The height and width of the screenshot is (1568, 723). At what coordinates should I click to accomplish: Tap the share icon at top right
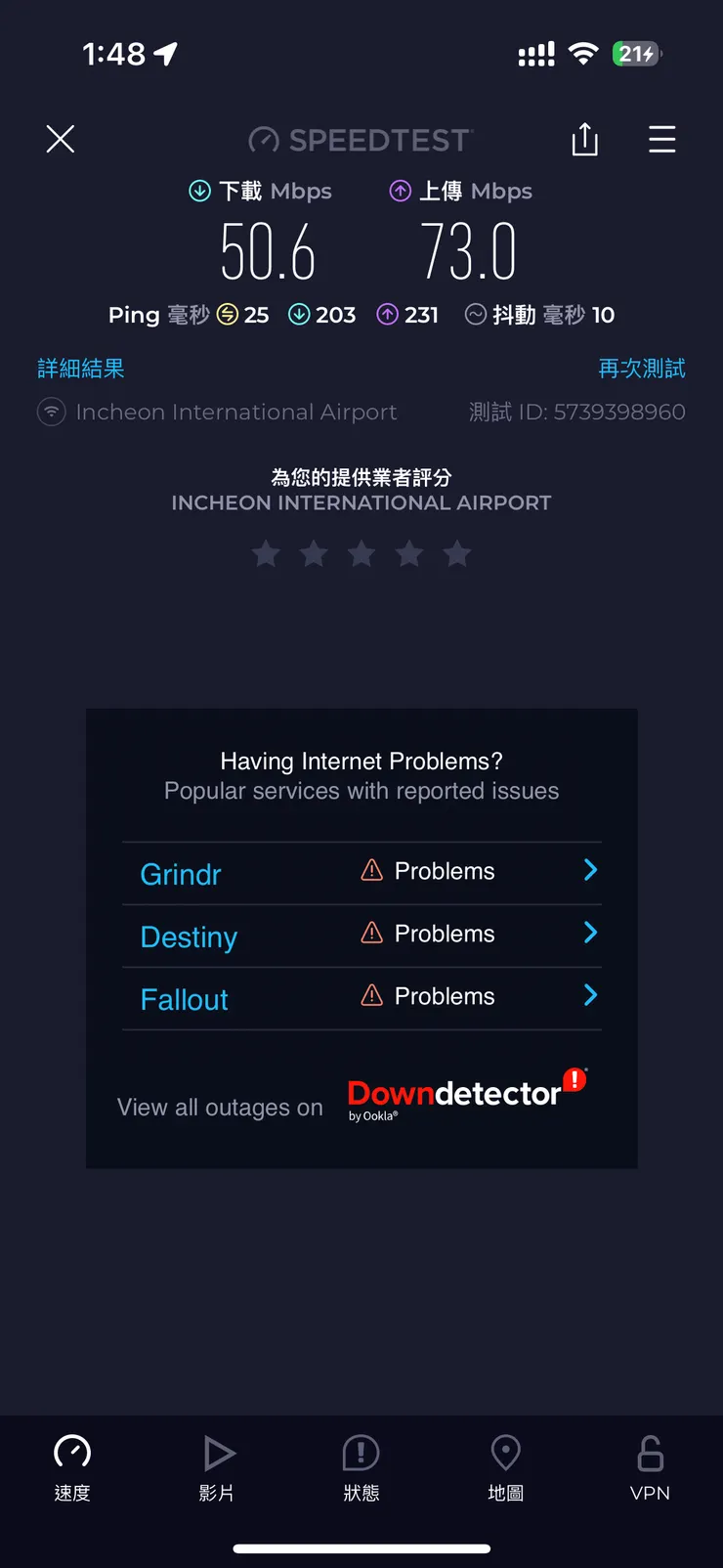[x=584, y=139]
